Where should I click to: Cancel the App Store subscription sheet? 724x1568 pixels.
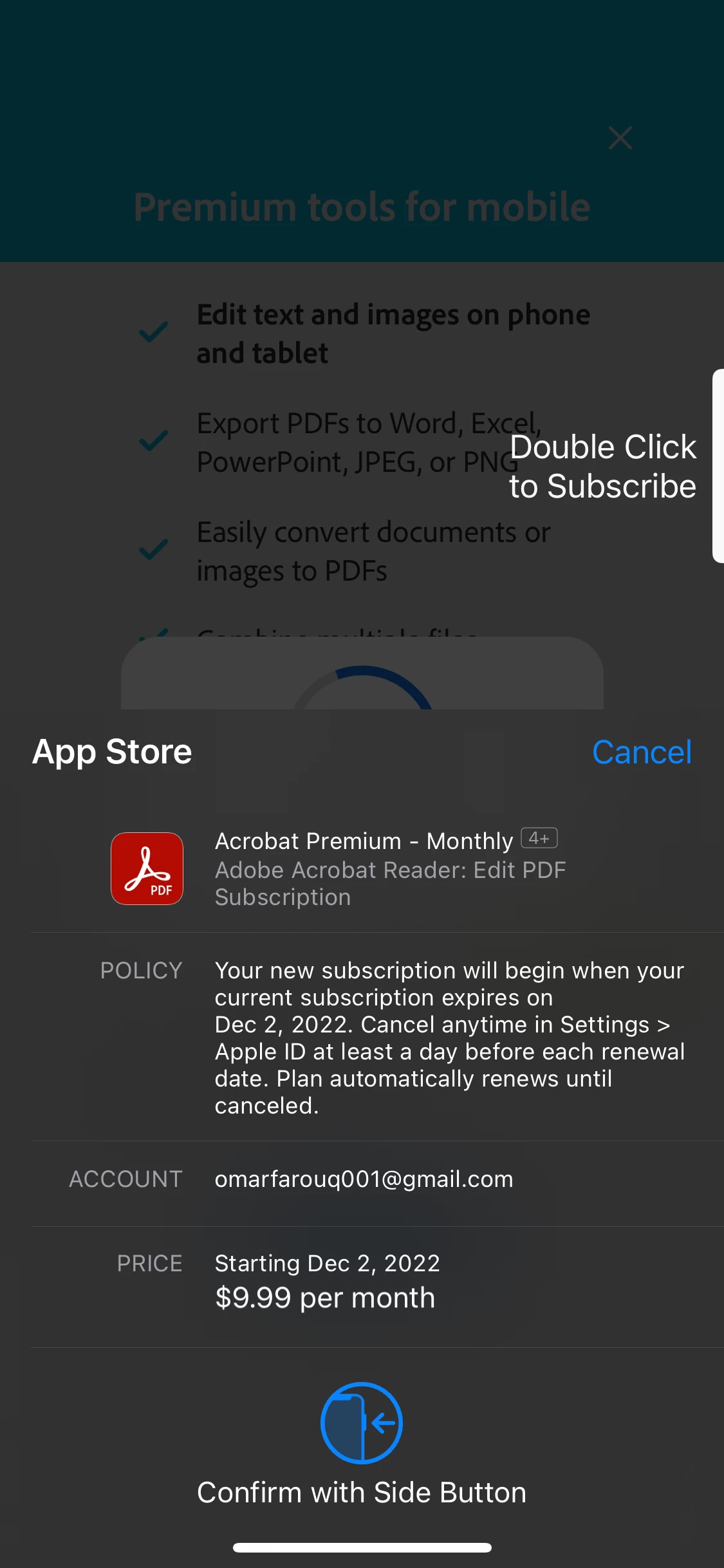641,752
